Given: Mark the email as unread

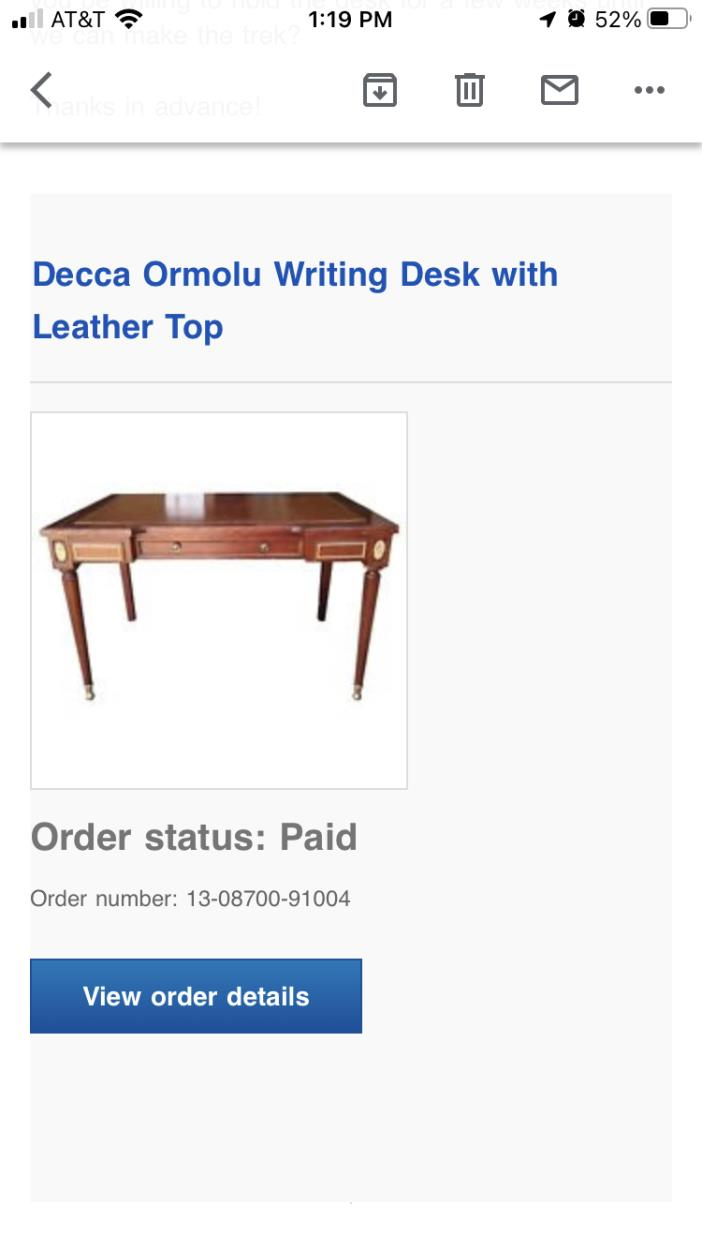Looking at the screenshot, I should pyautogui.click(x=559, y=90).
